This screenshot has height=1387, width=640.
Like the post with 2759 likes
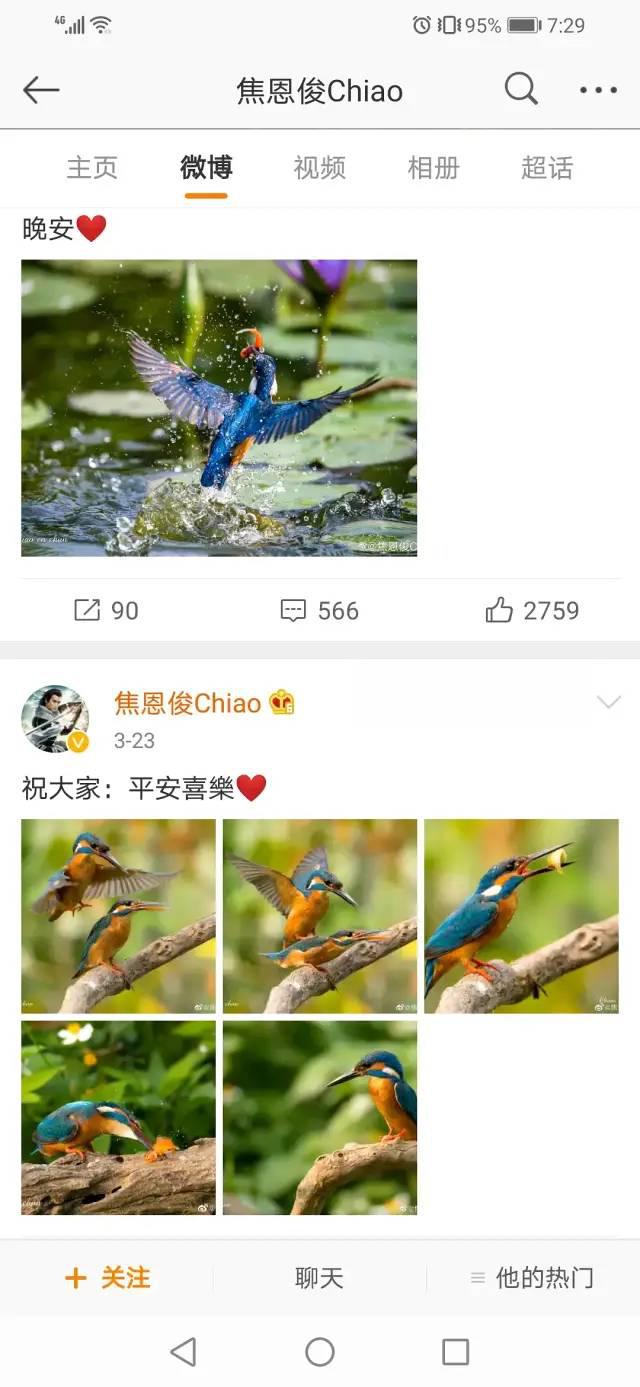tap(532, 610)
